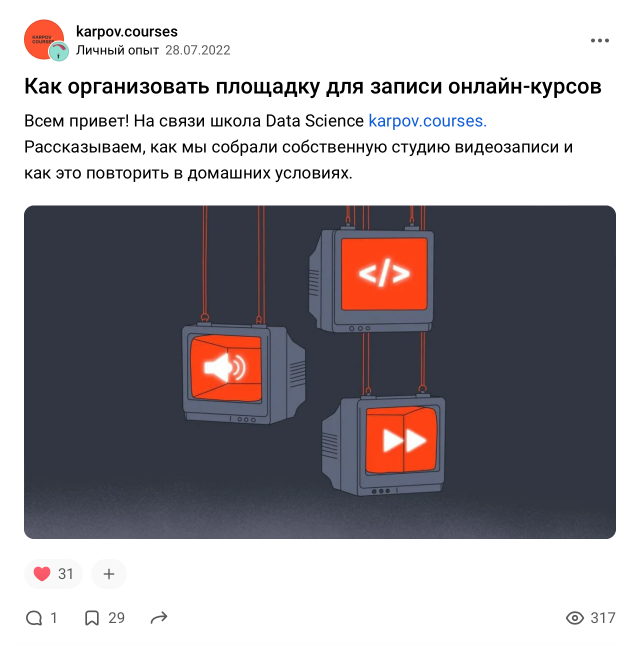Image resolution: width=638 pixels, height=646 pixels.
Task: Open the three-dot overflow menu
Action: click(599, 40)
